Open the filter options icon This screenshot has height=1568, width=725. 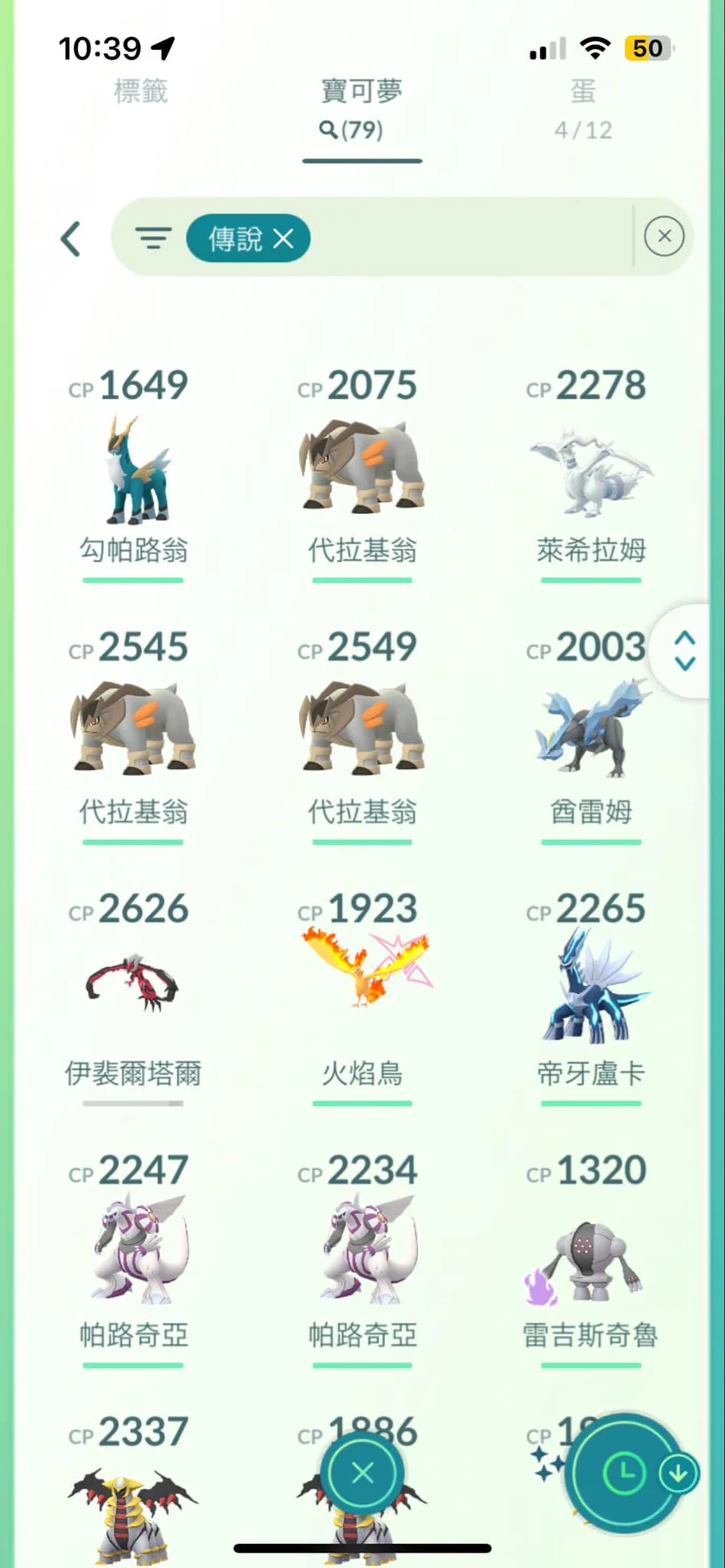click(153, 239)
